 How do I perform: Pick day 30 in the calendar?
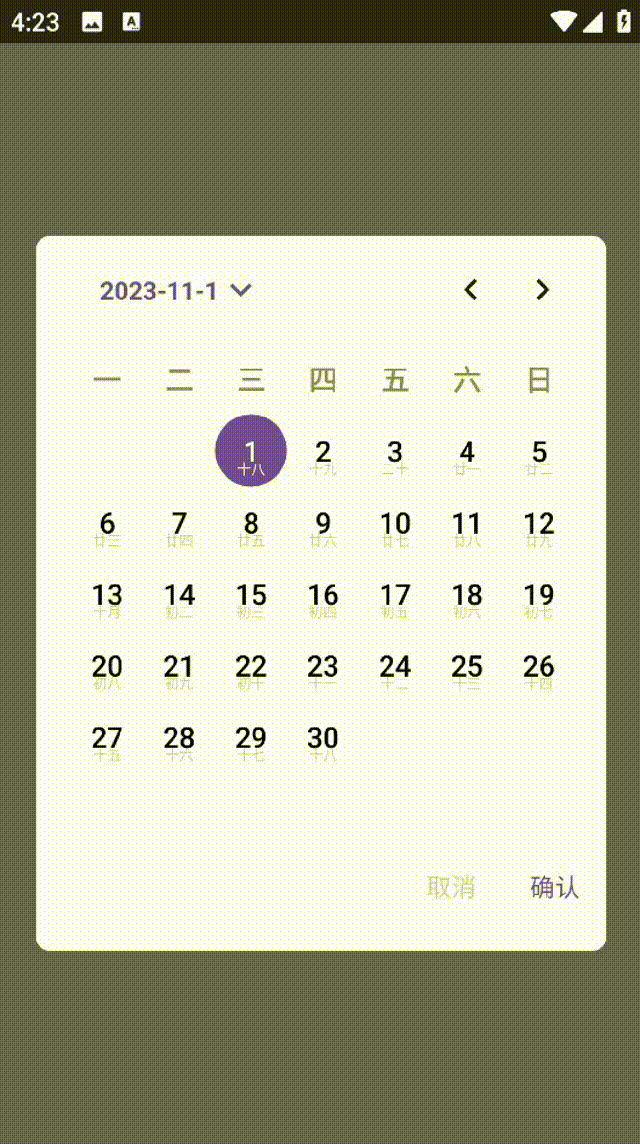[x=323, y=741]
